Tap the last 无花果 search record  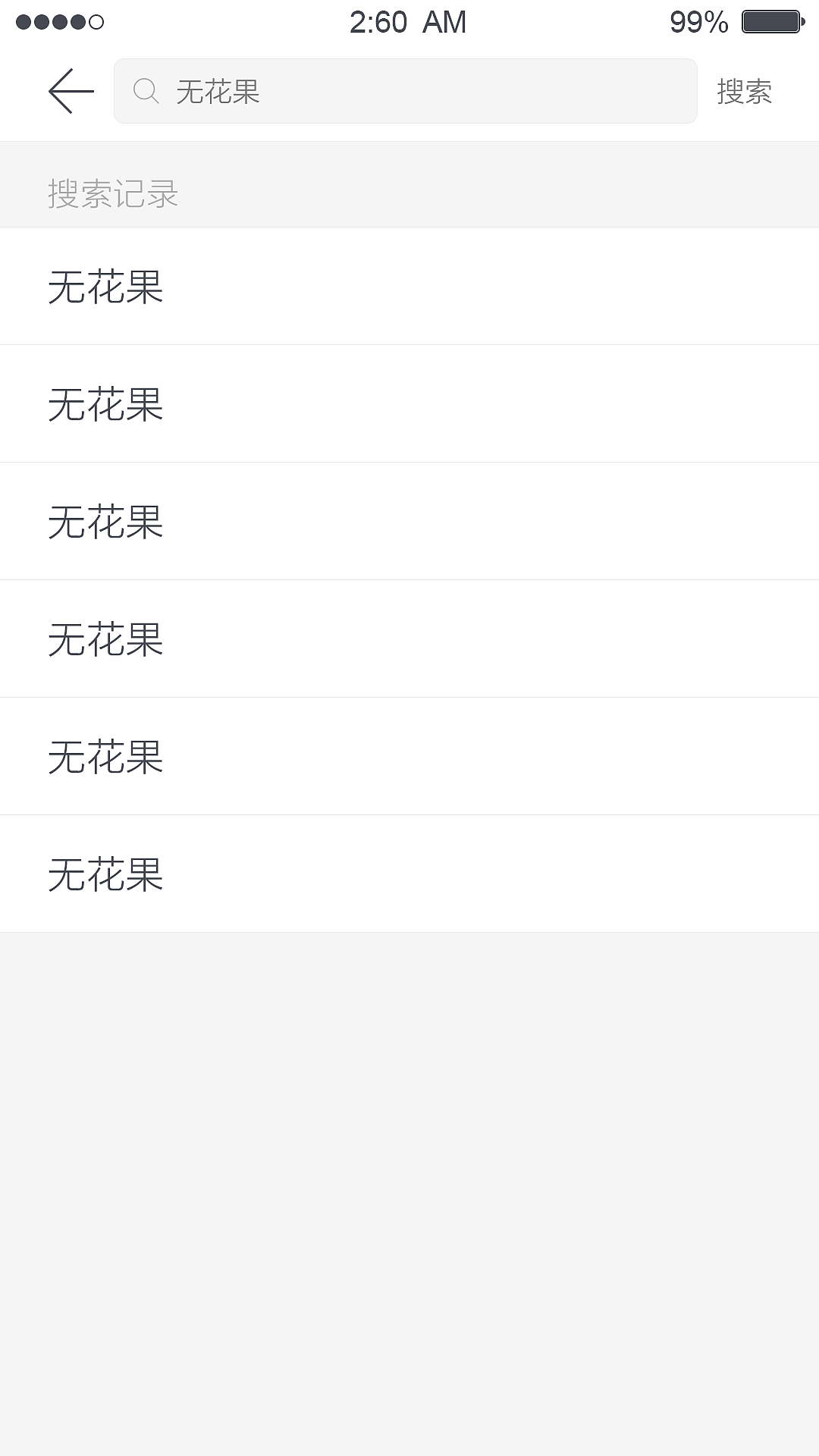tap(106, 873)
